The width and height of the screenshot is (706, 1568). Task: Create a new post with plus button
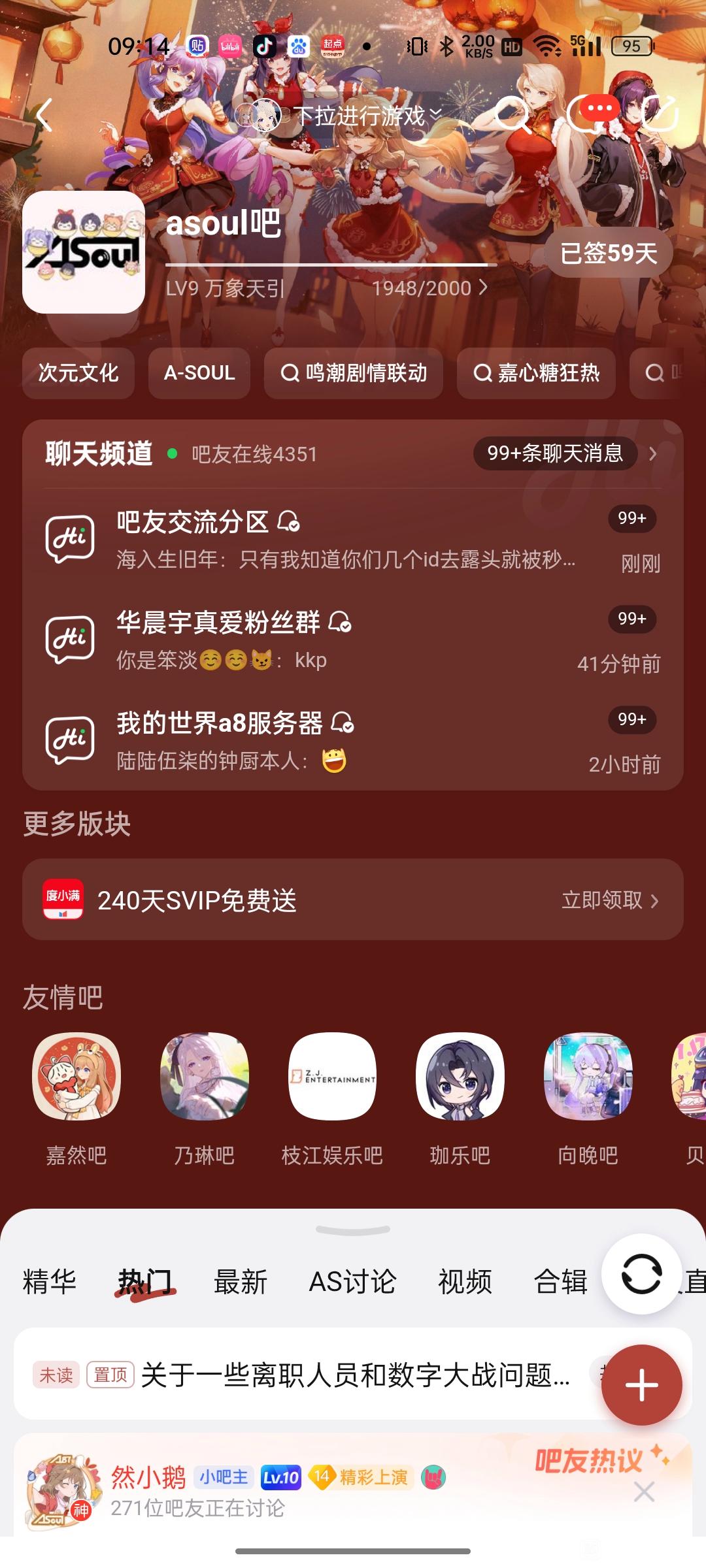pyautogui.click(x=641, y=1384)
